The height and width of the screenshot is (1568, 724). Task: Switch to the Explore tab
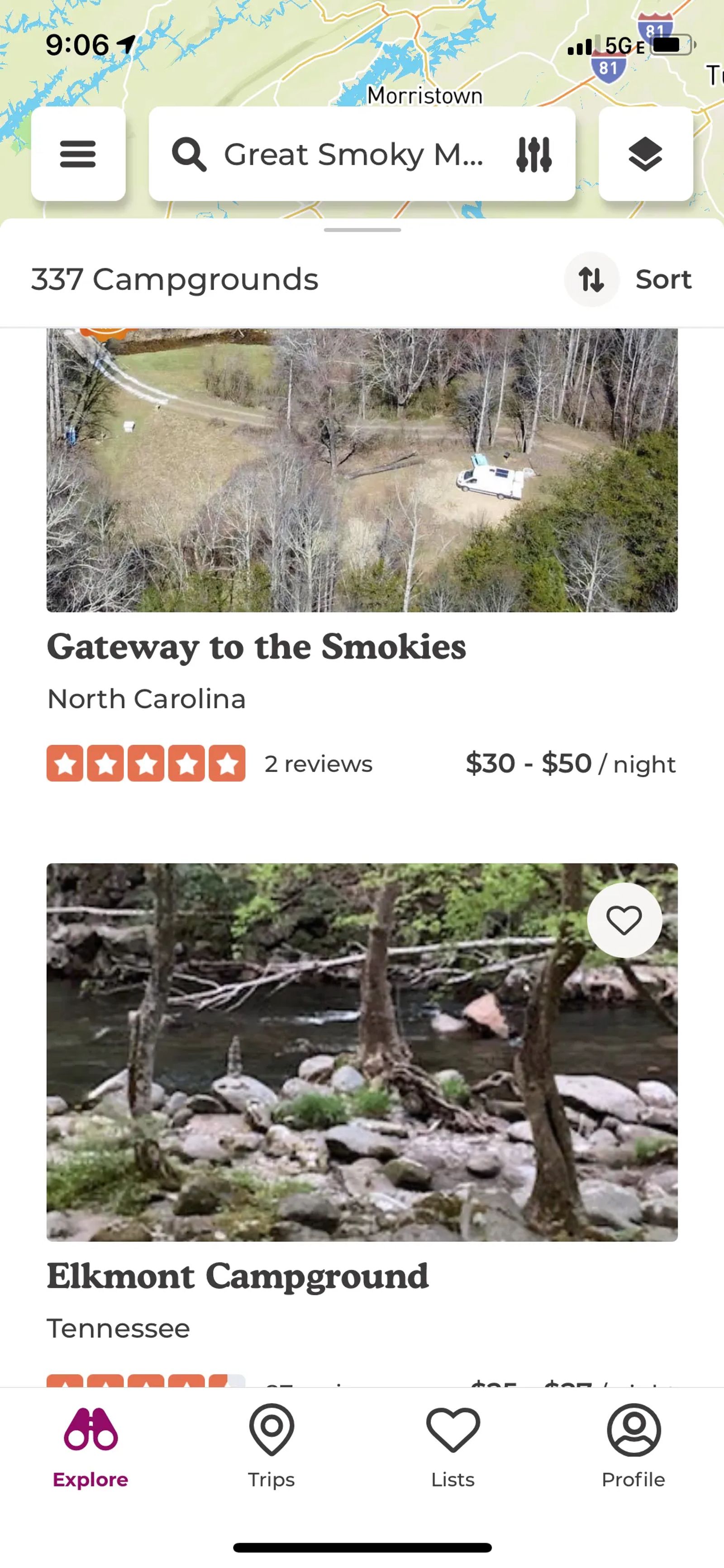tap(90, 1446)
